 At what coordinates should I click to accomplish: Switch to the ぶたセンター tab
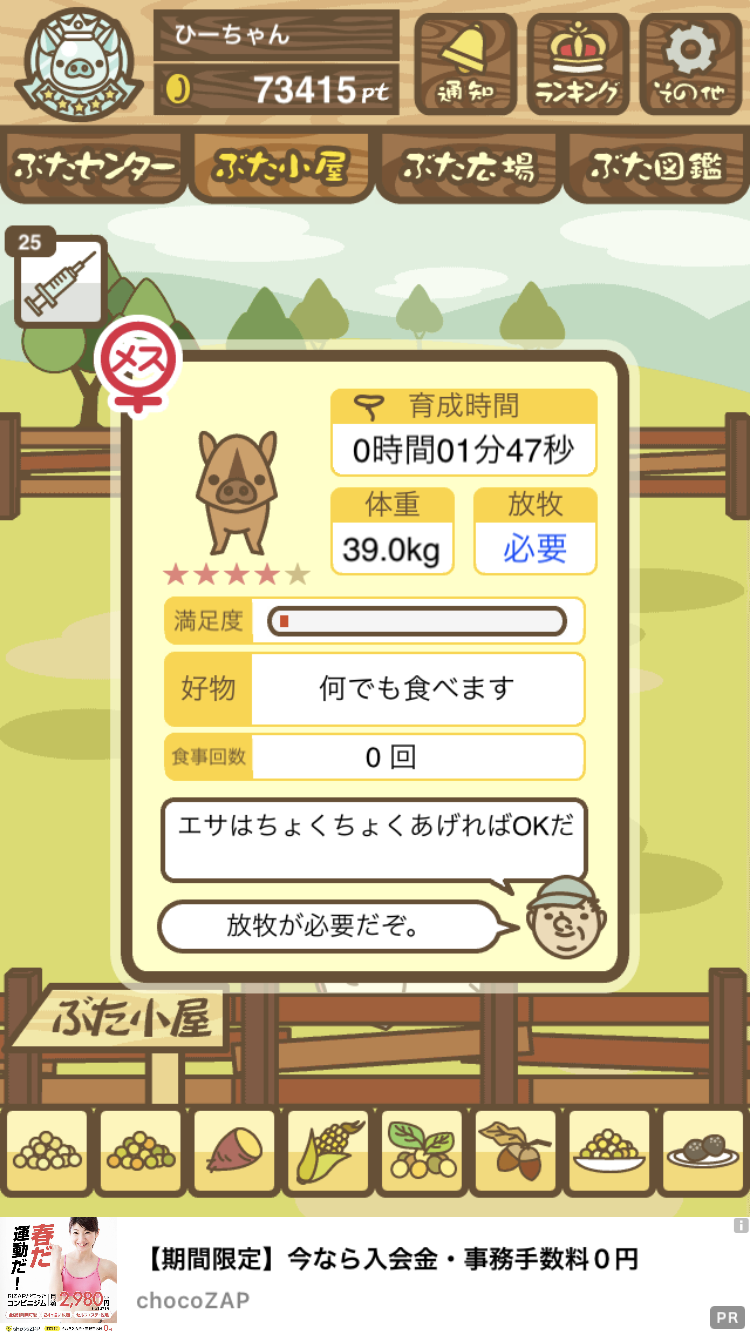[95, 167]
